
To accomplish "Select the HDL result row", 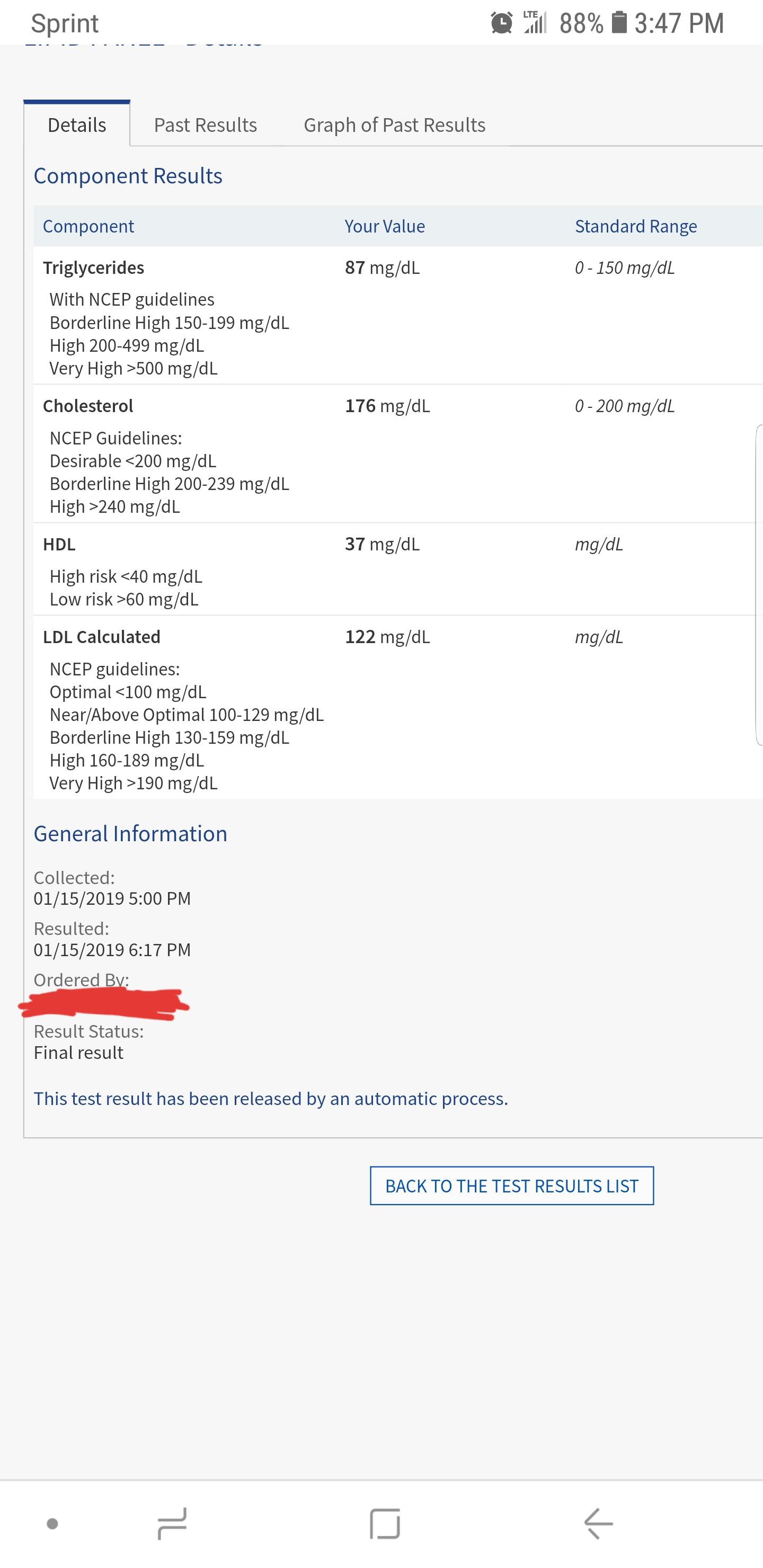I will [x=59, y=544].
